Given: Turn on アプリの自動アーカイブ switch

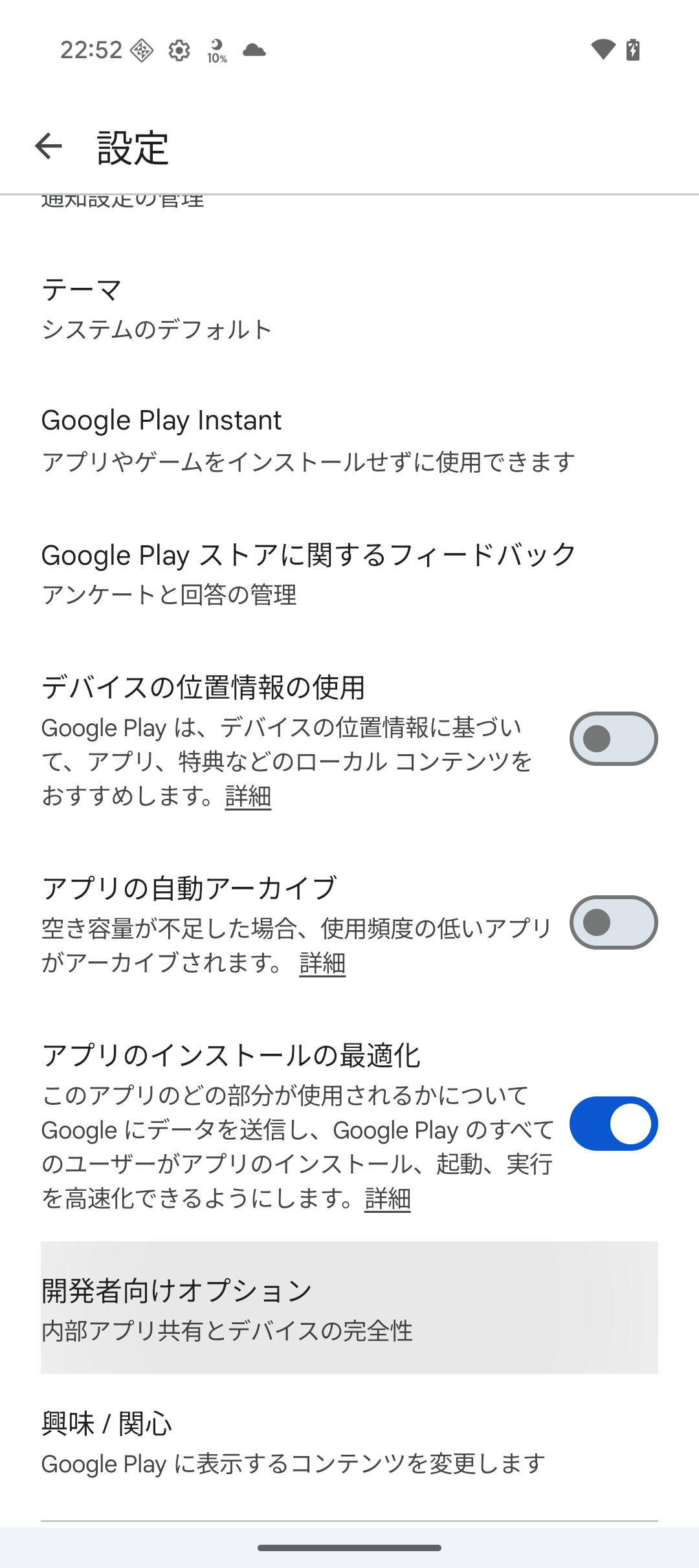Looking at the screenshot, I should (x=614, y=922).
